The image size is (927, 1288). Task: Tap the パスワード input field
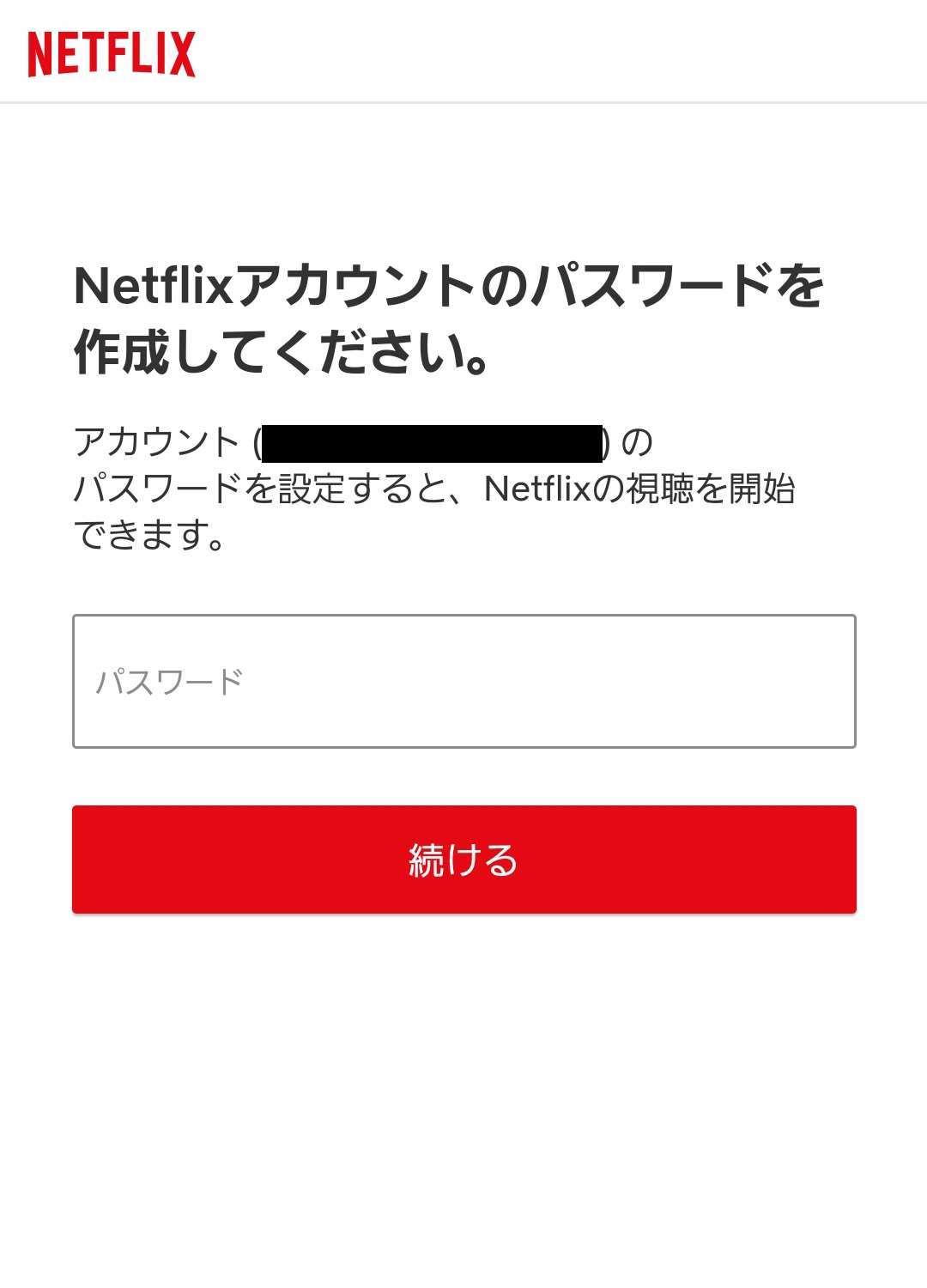pyautogui.click(x=463, y=681)
